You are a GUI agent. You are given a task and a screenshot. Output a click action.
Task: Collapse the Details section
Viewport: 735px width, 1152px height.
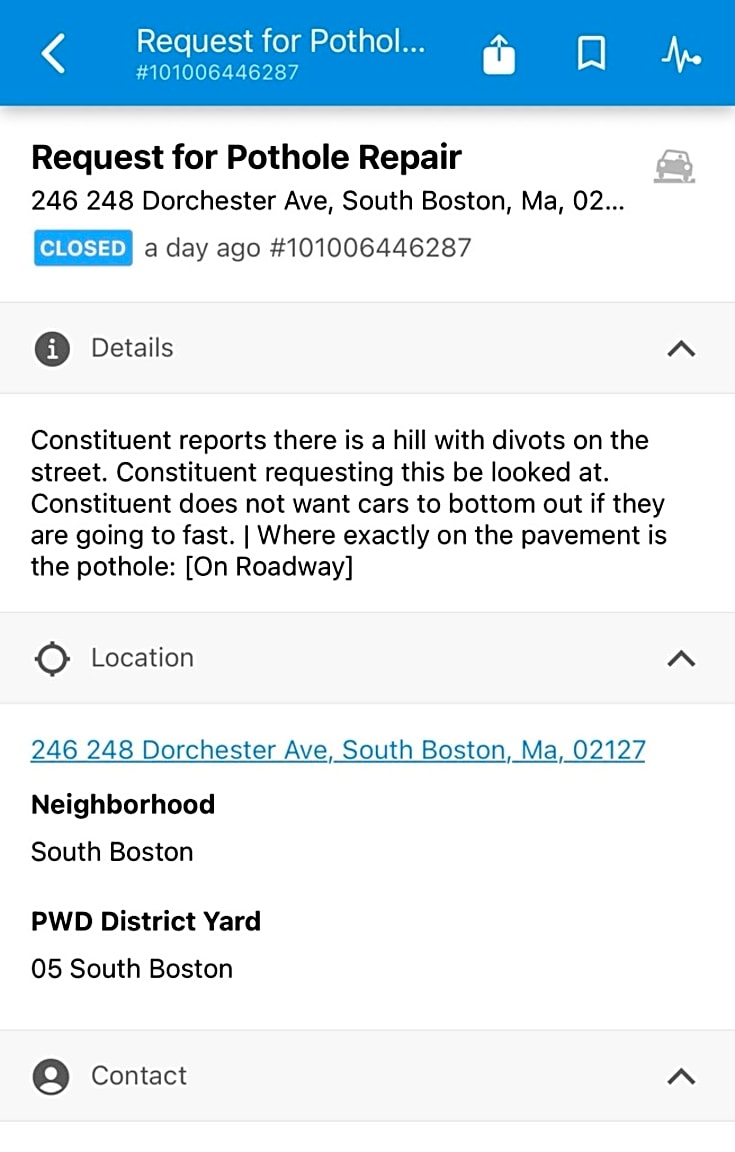point(680,348)
